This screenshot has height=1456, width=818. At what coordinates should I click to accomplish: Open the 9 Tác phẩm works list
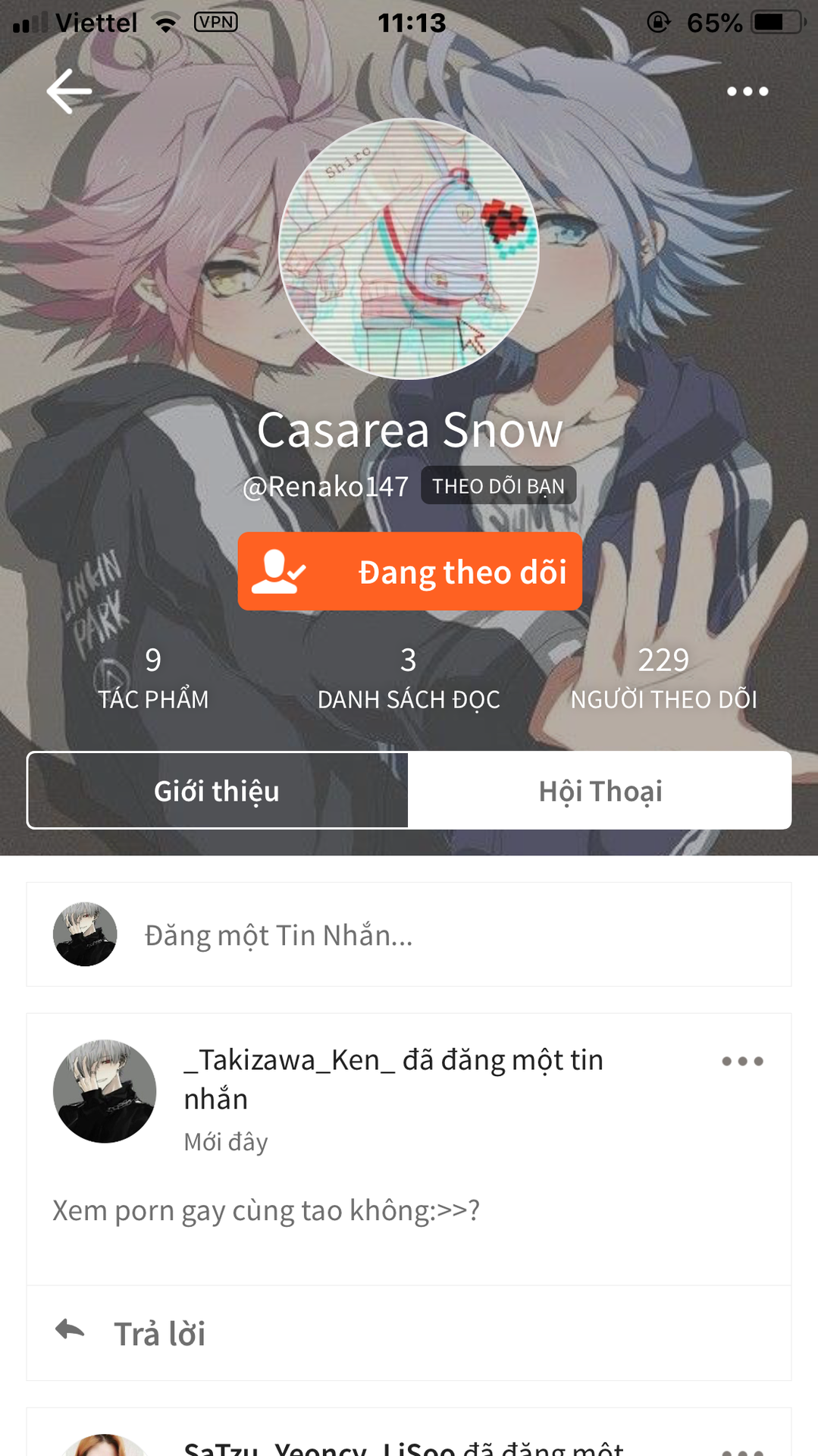(x=153, y=678)
